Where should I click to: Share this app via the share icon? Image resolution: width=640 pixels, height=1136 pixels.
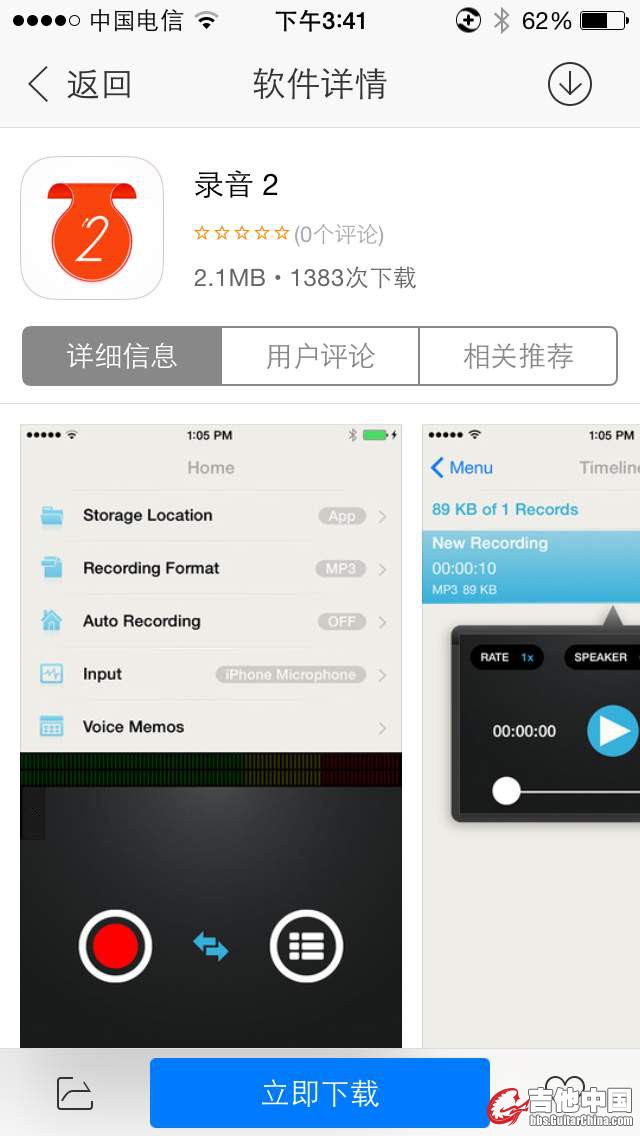pos(75,1093)
